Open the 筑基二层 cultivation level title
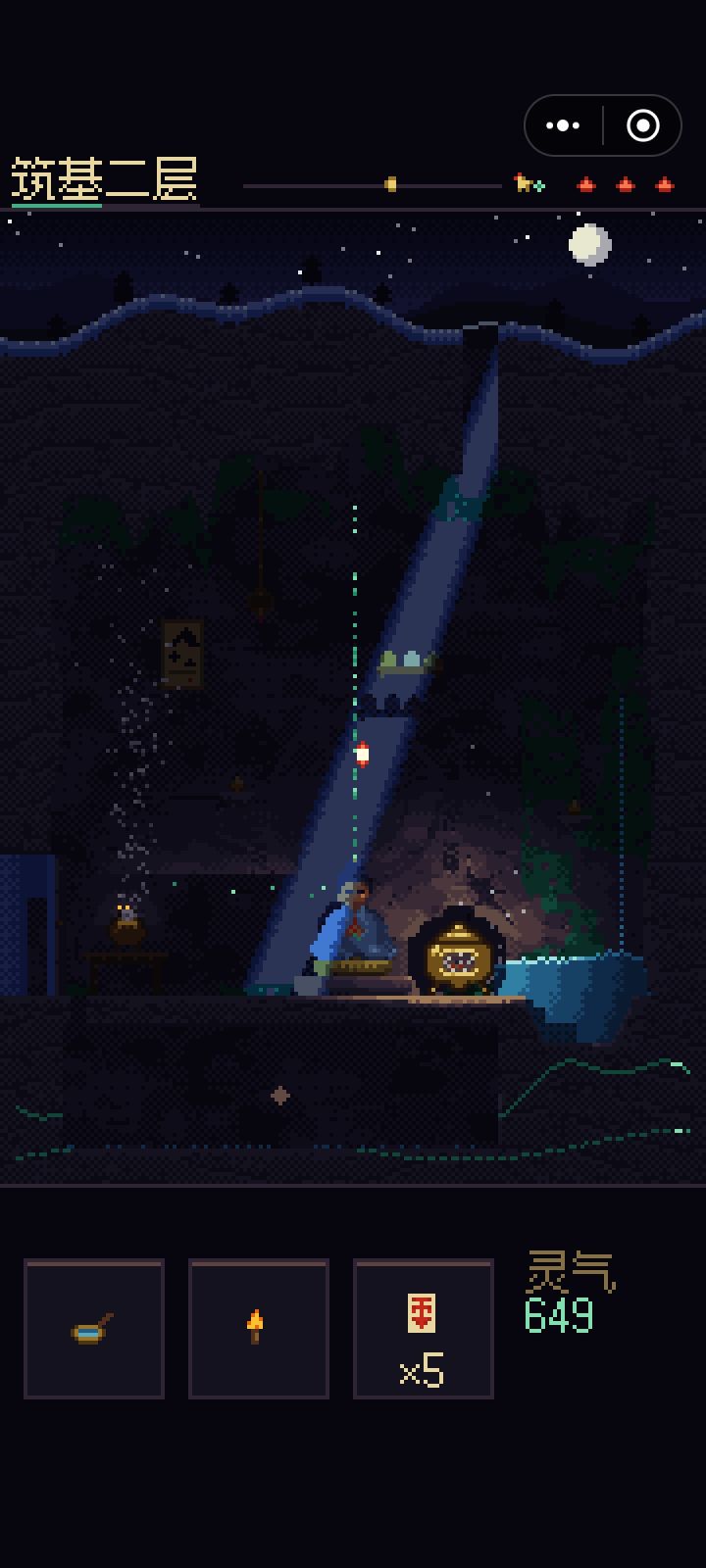706x1568 pixels. [105, 180]
